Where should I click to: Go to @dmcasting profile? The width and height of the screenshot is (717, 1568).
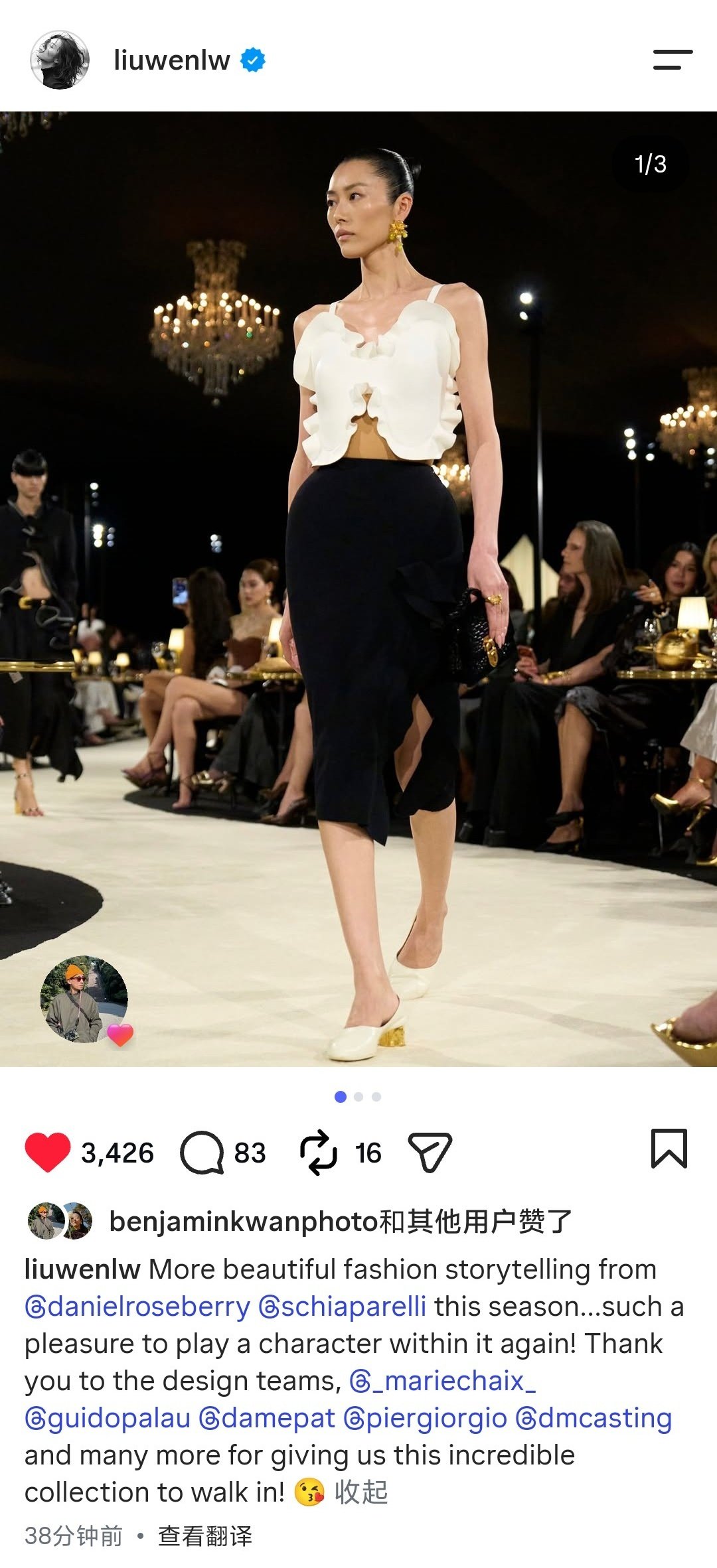click(594, 1418)
